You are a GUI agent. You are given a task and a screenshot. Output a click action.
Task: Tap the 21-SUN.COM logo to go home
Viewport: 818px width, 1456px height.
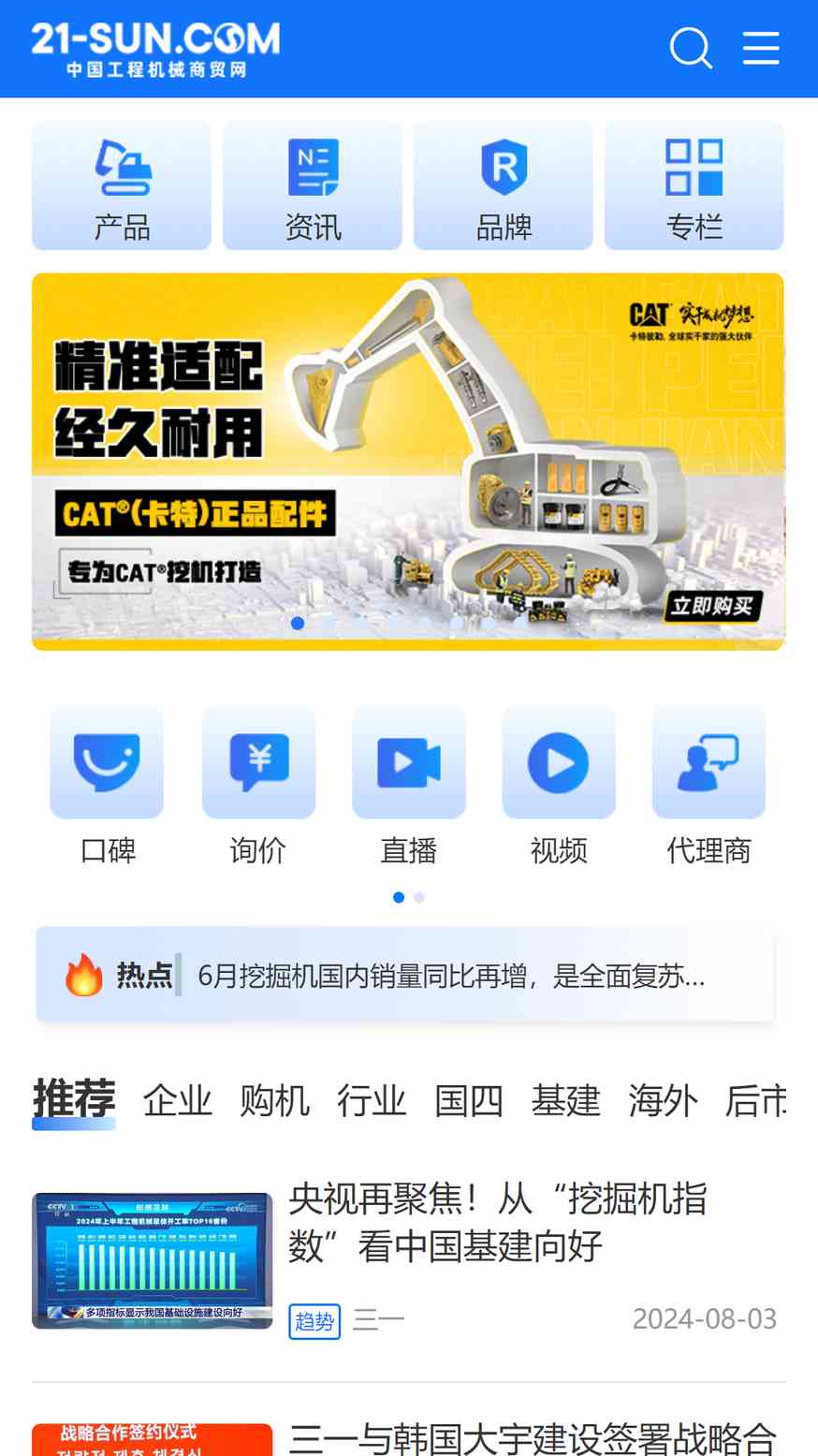[x=155, y=49]
